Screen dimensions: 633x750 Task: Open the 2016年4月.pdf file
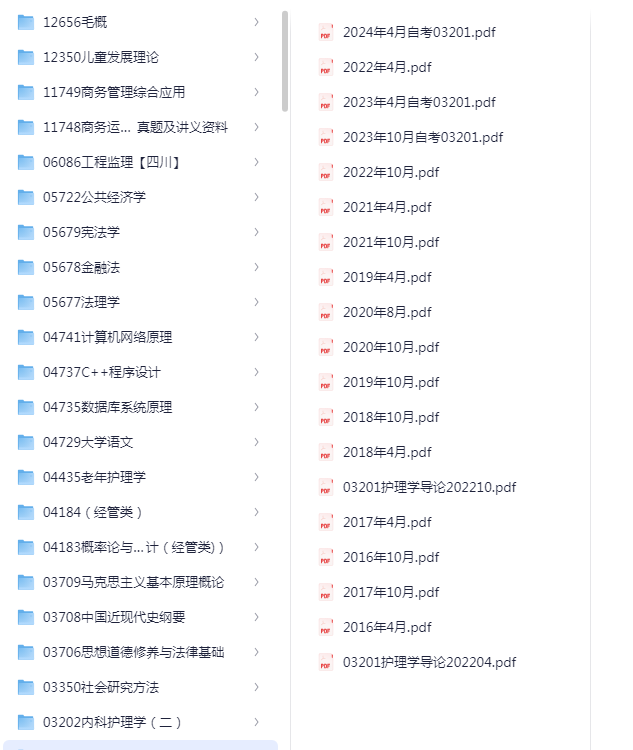[x=386, y=627]
